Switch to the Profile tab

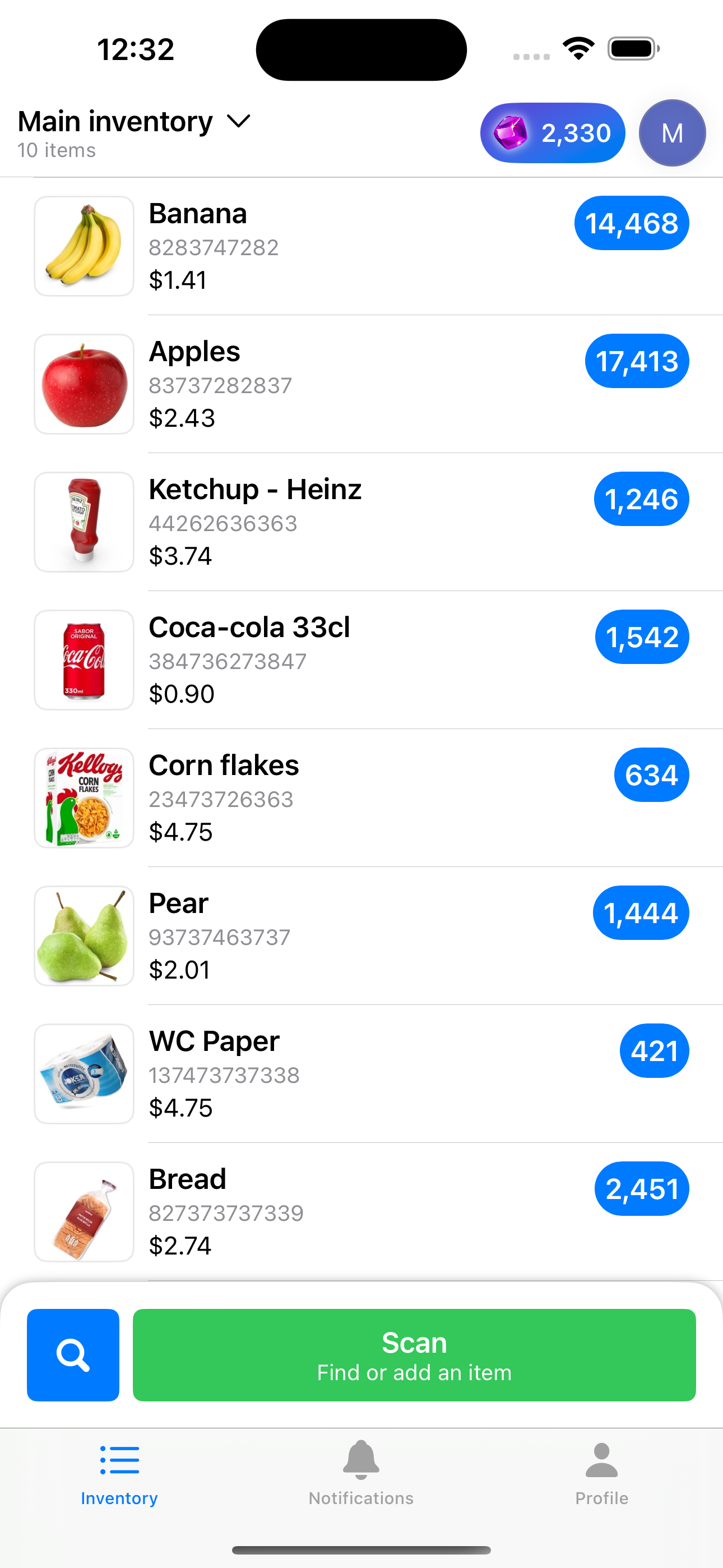(x=601, y=1472)
